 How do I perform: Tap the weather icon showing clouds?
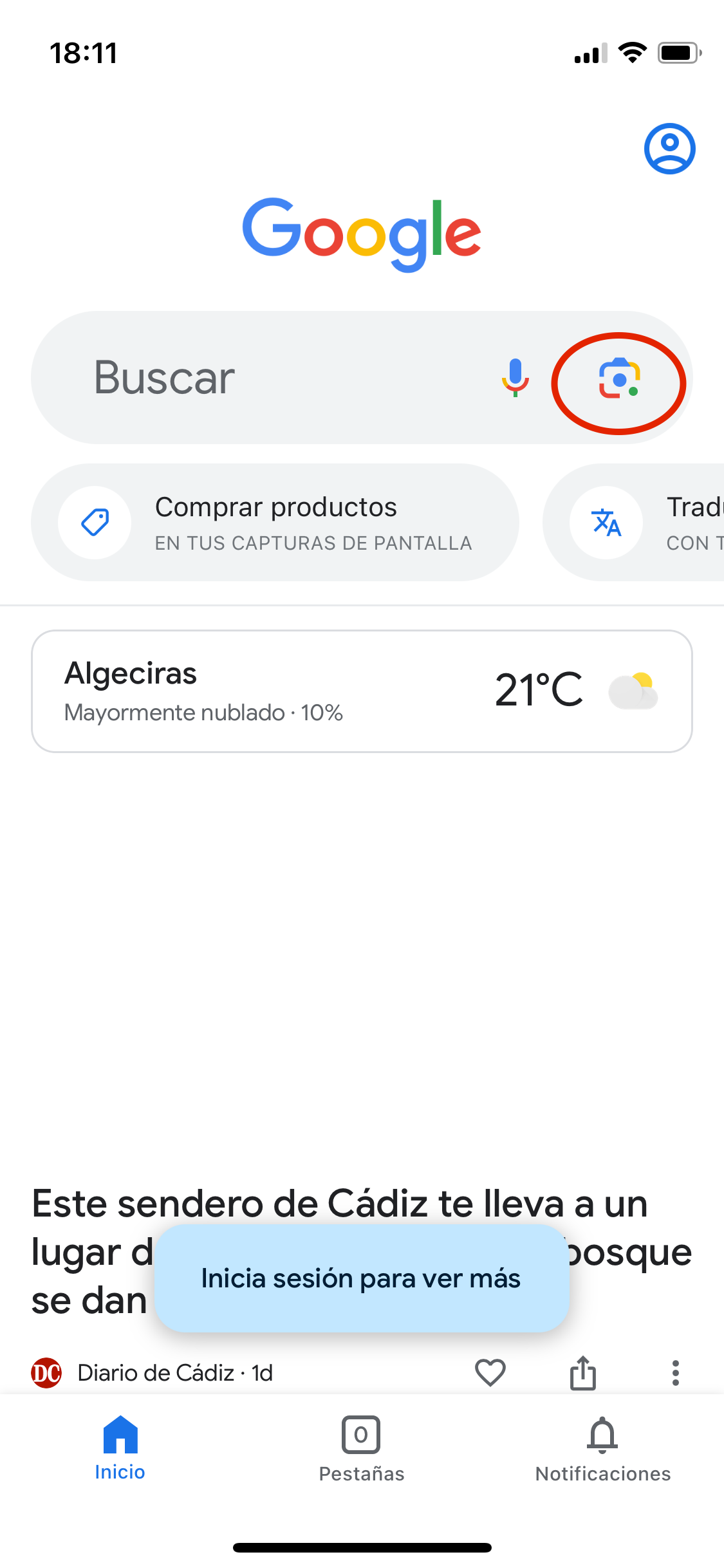pos(634,691)
